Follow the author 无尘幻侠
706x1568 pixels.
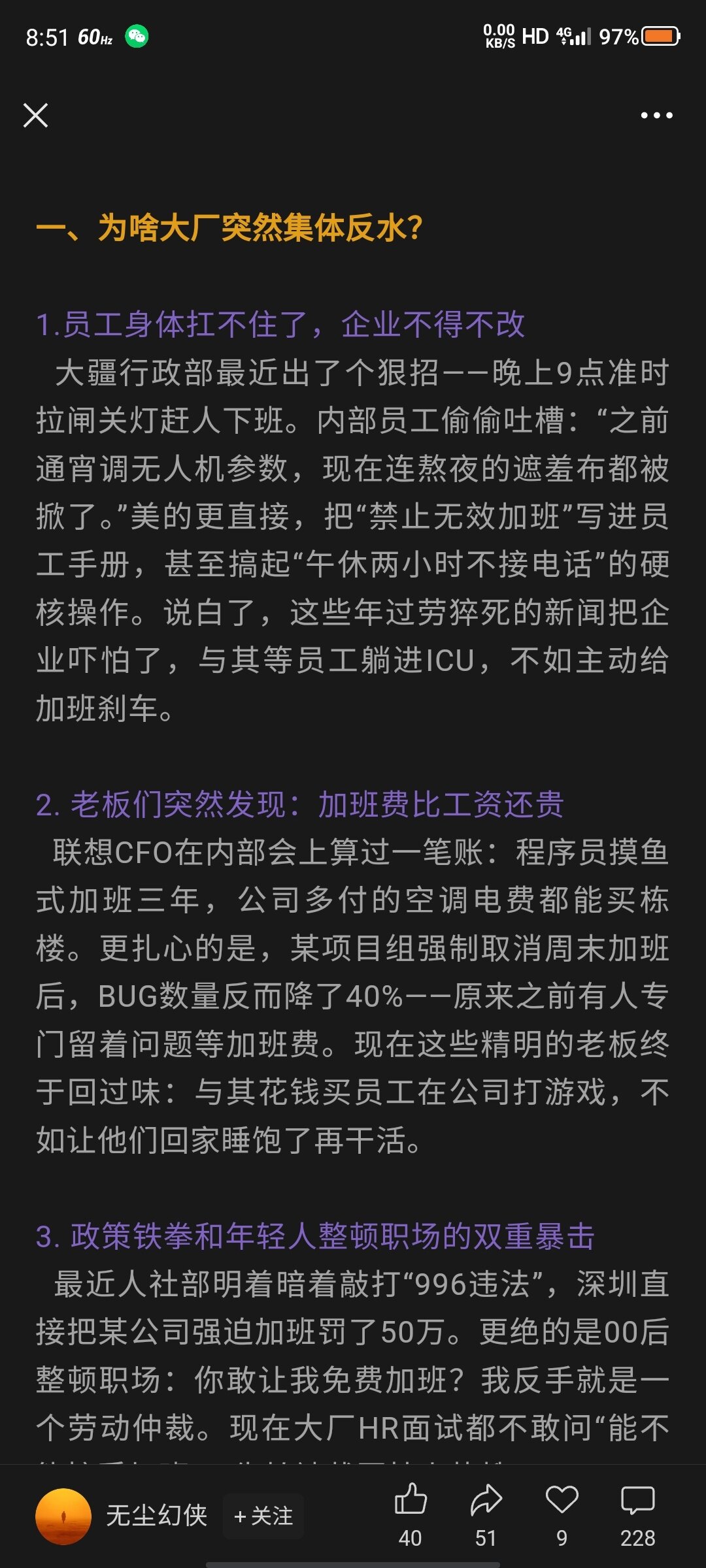[263, 1516]
